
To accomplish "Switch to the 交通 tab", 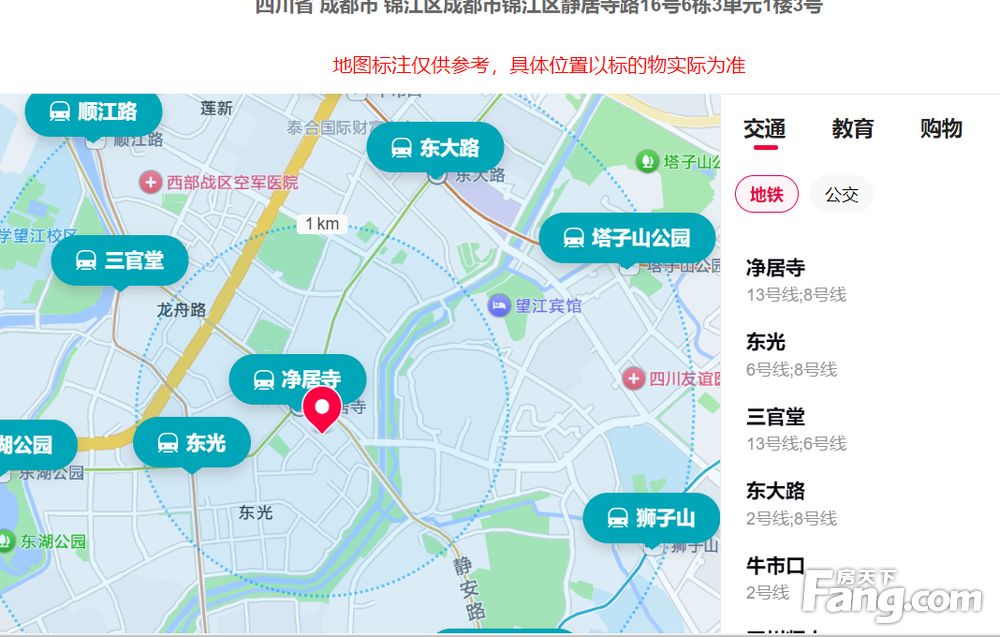I will point(764,129).
